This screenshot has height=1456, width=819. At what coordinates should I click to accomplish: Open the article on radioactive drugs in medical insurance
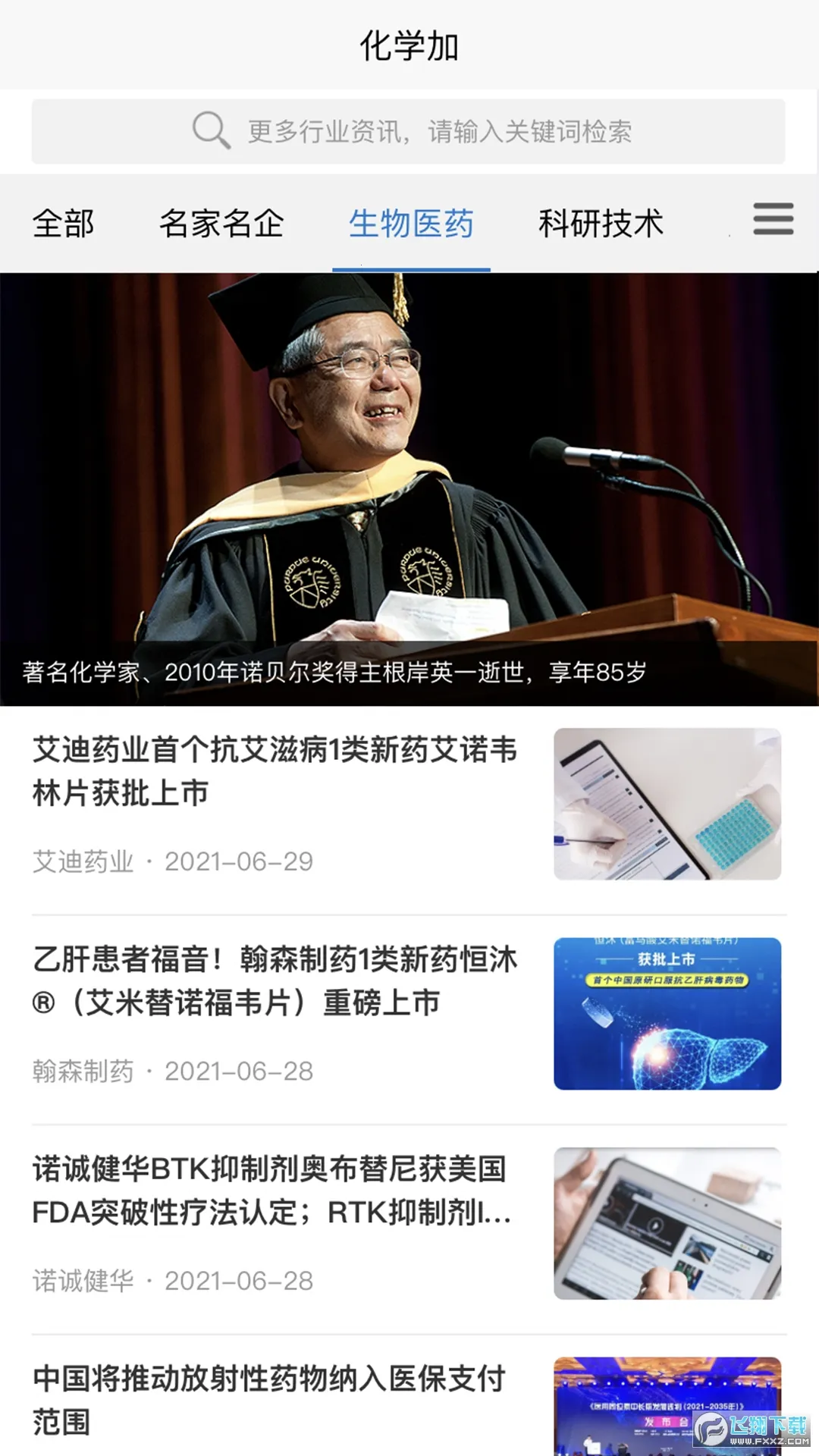click(x=269, y=1399)
